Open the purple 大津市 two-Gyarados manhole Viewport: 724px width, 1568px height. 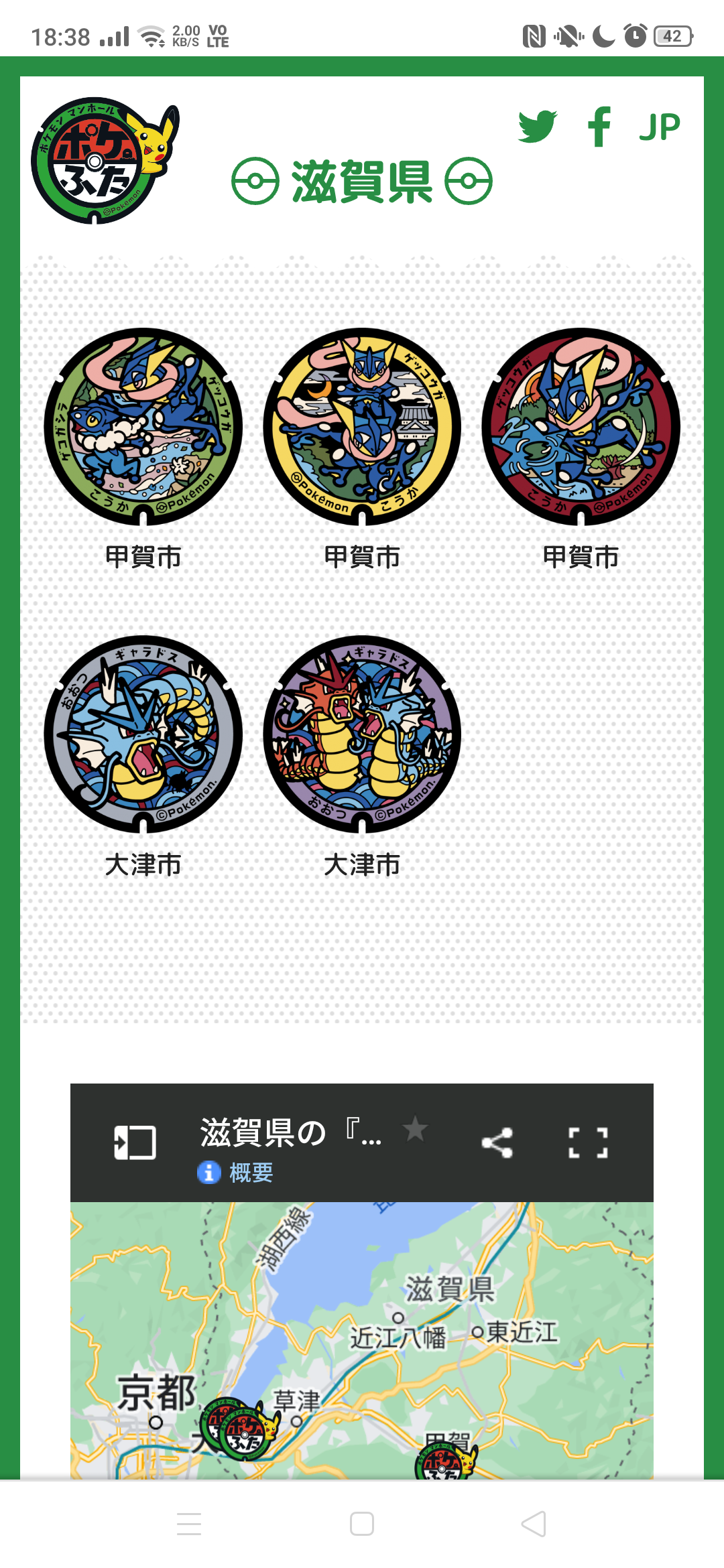[362, 734]
